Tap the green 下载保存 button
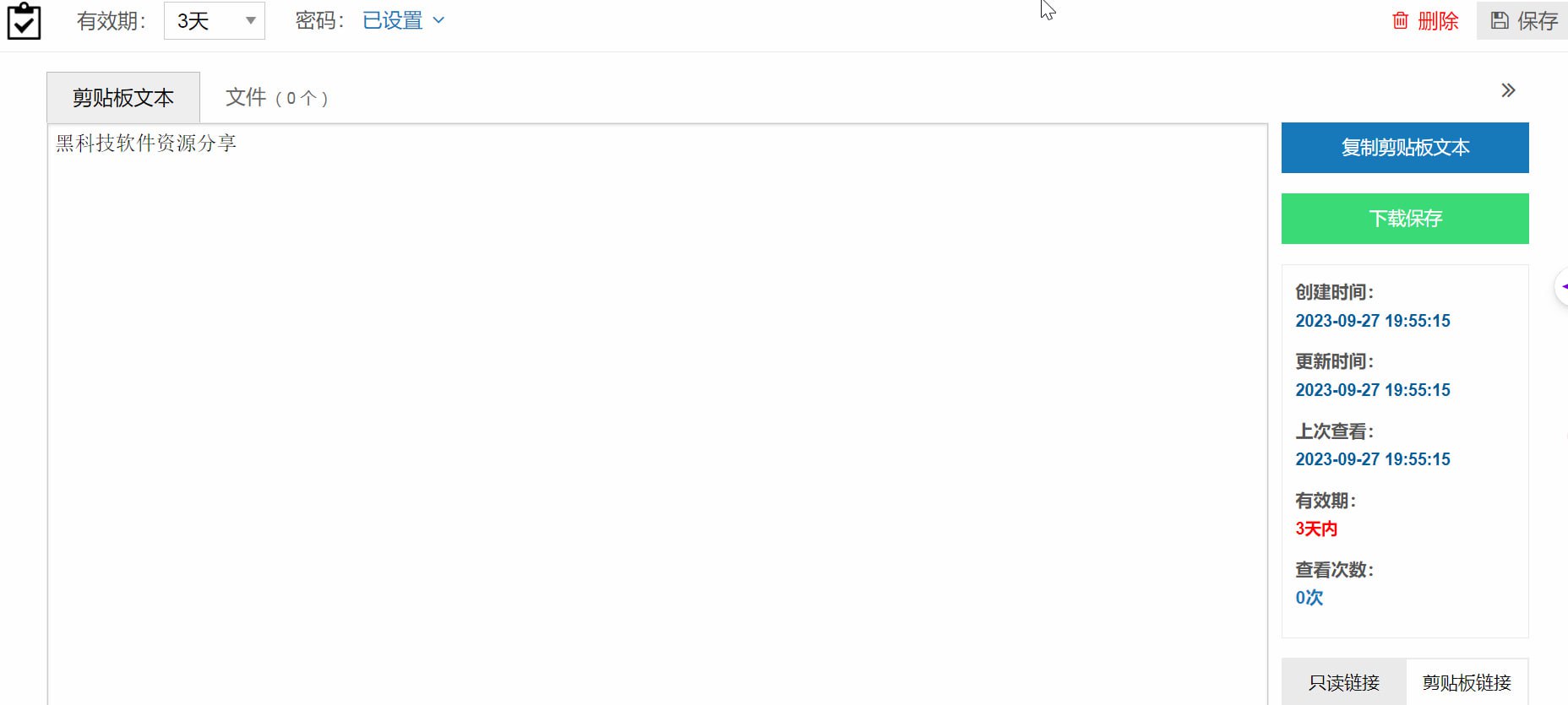1568x705 pixels. point(1405,219)
